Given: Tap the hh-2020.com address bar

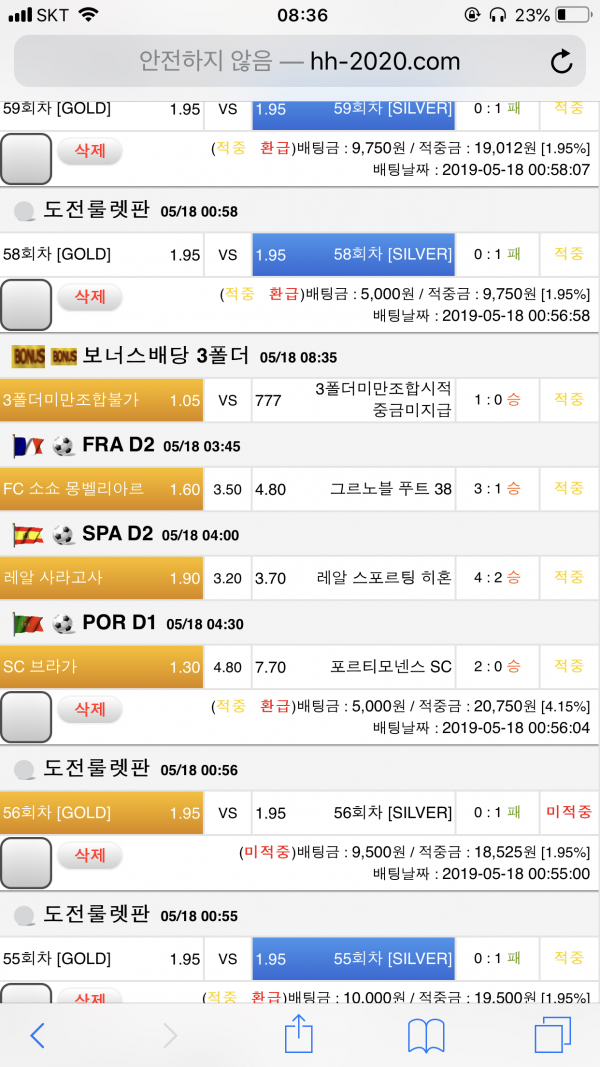Looking at the screenshot, I should pos(300,61).
